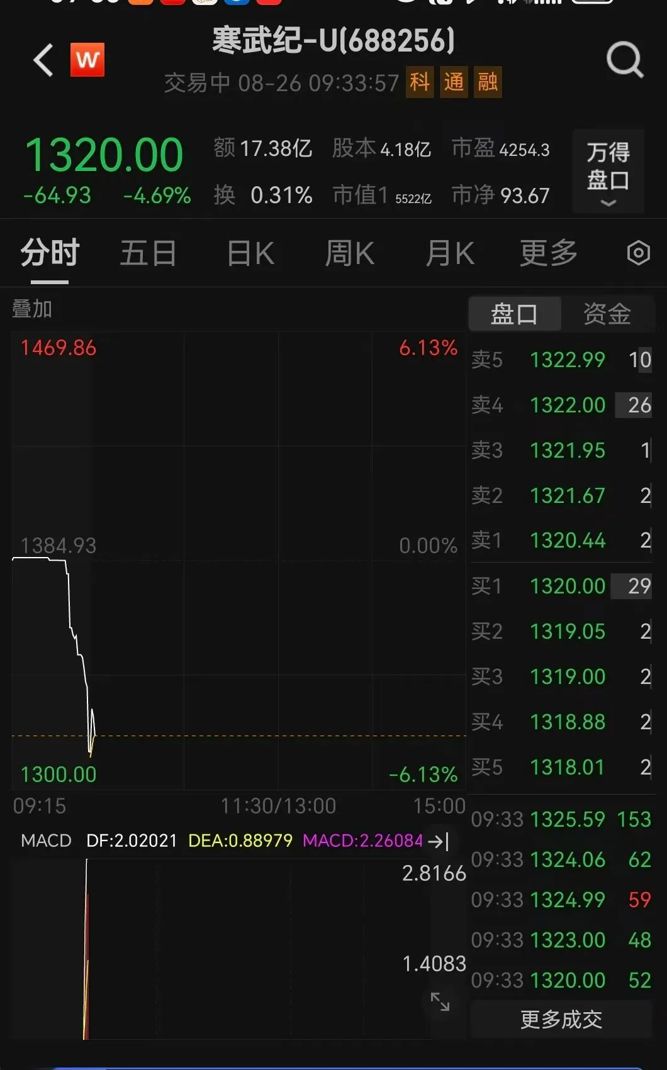Select the 盘口 order book tab
667x1070 pixels.
click(x=515, y=314)
